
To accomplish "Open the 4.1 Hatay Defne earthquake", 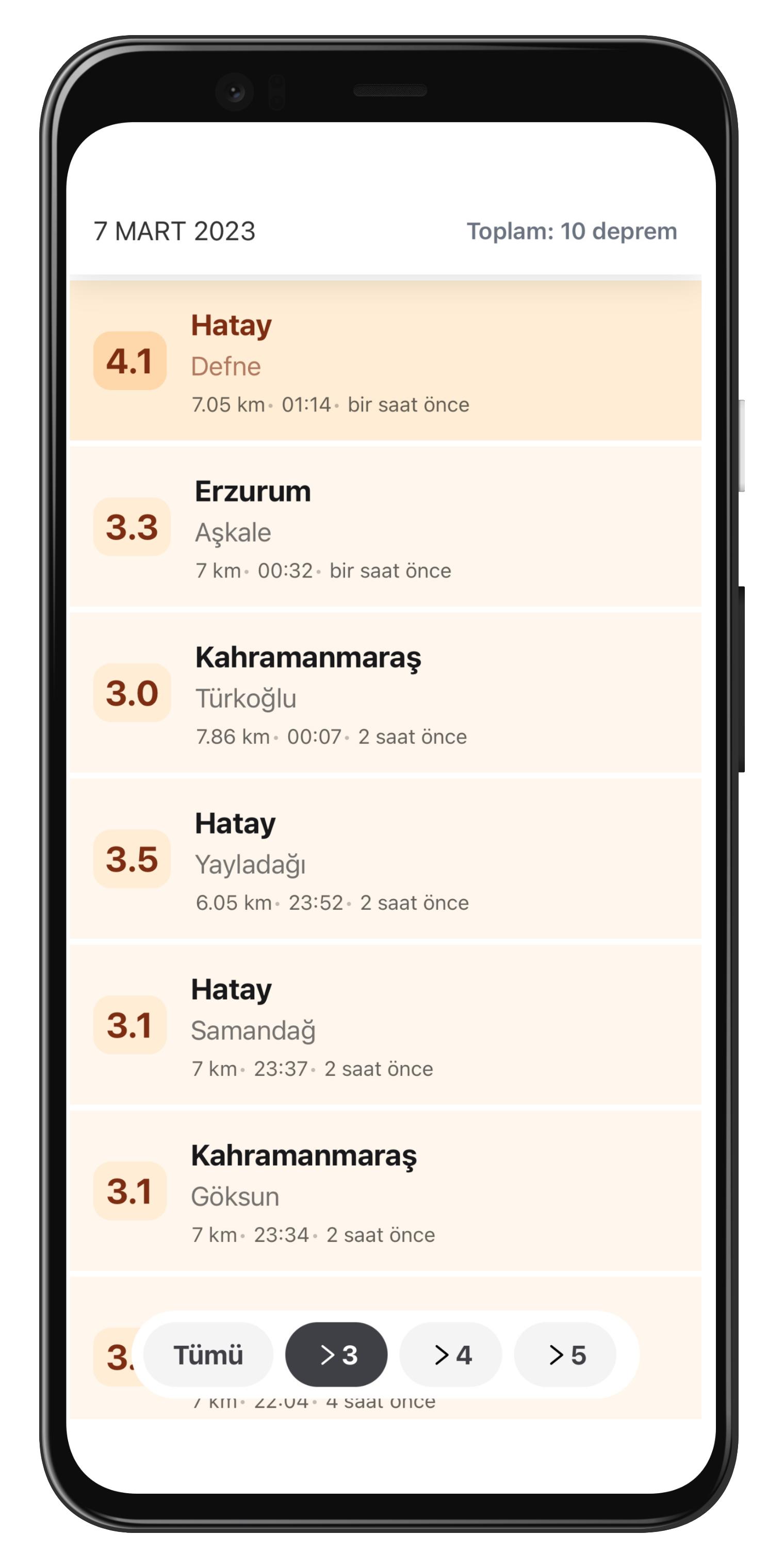I will 385,361.
